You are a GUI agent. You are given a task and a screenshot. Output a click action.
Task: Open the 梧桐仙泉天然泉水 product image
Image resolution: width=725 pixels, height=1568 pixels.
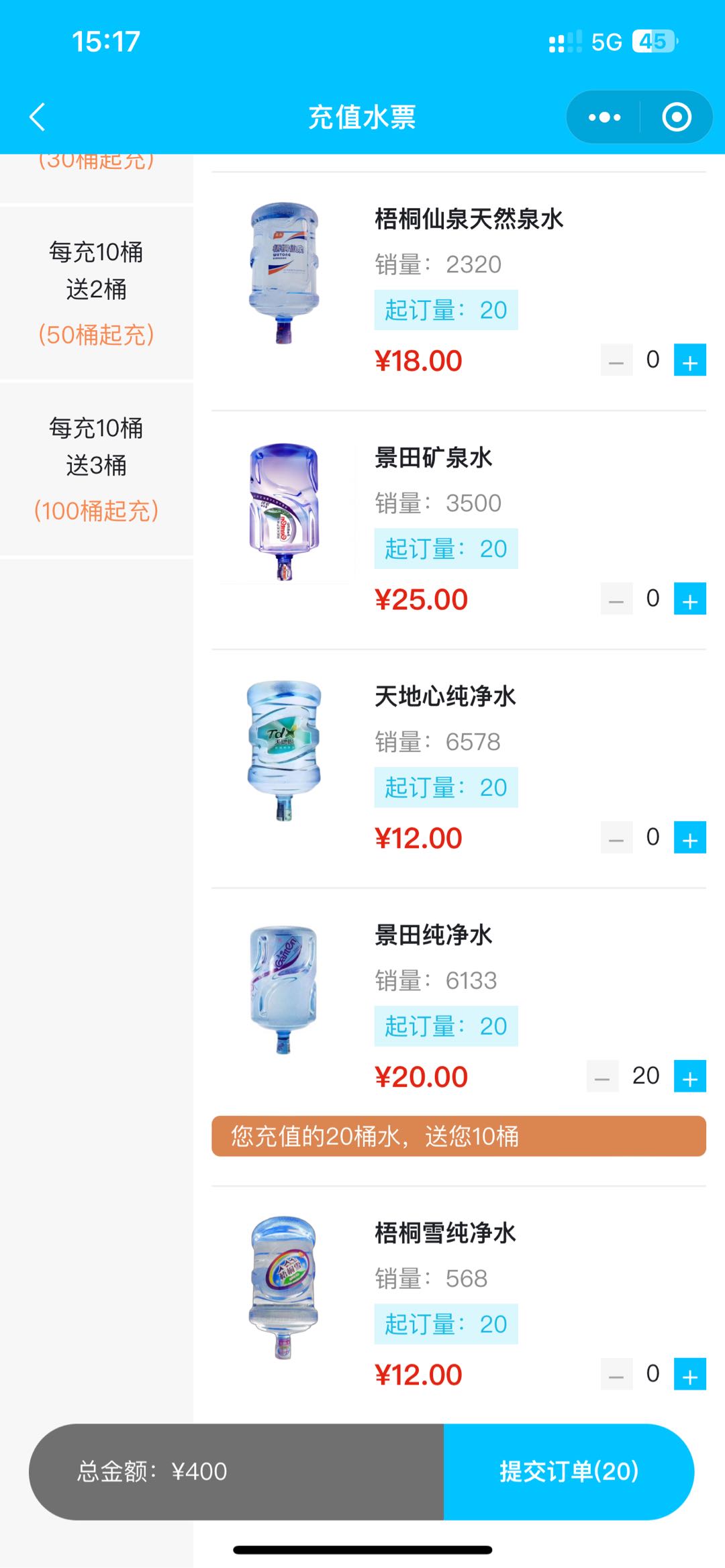284,272
